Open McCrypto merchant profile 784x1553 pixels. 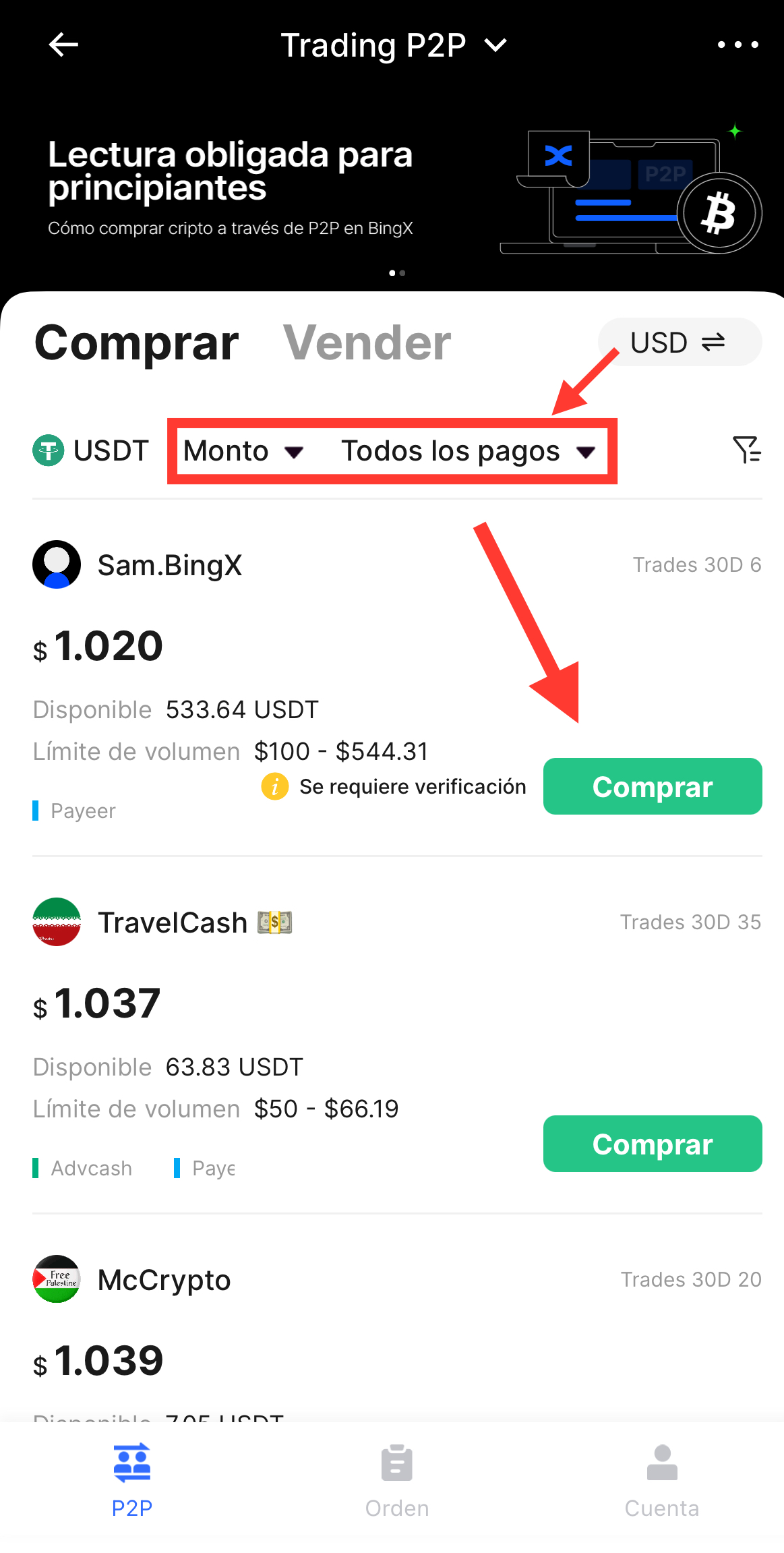click(164, 1280)
